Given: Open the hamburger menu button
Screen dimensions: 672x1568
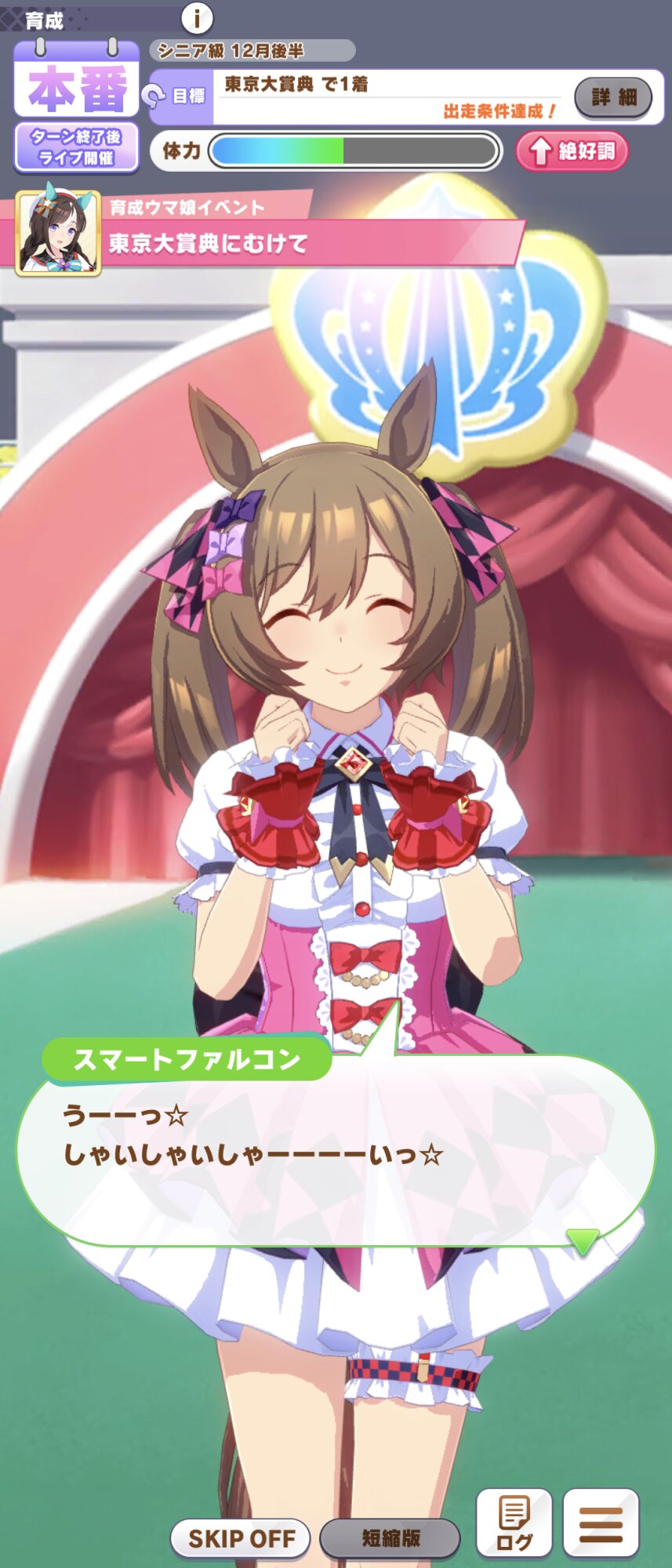Looking at the screenshot, I should (601, 1523).
